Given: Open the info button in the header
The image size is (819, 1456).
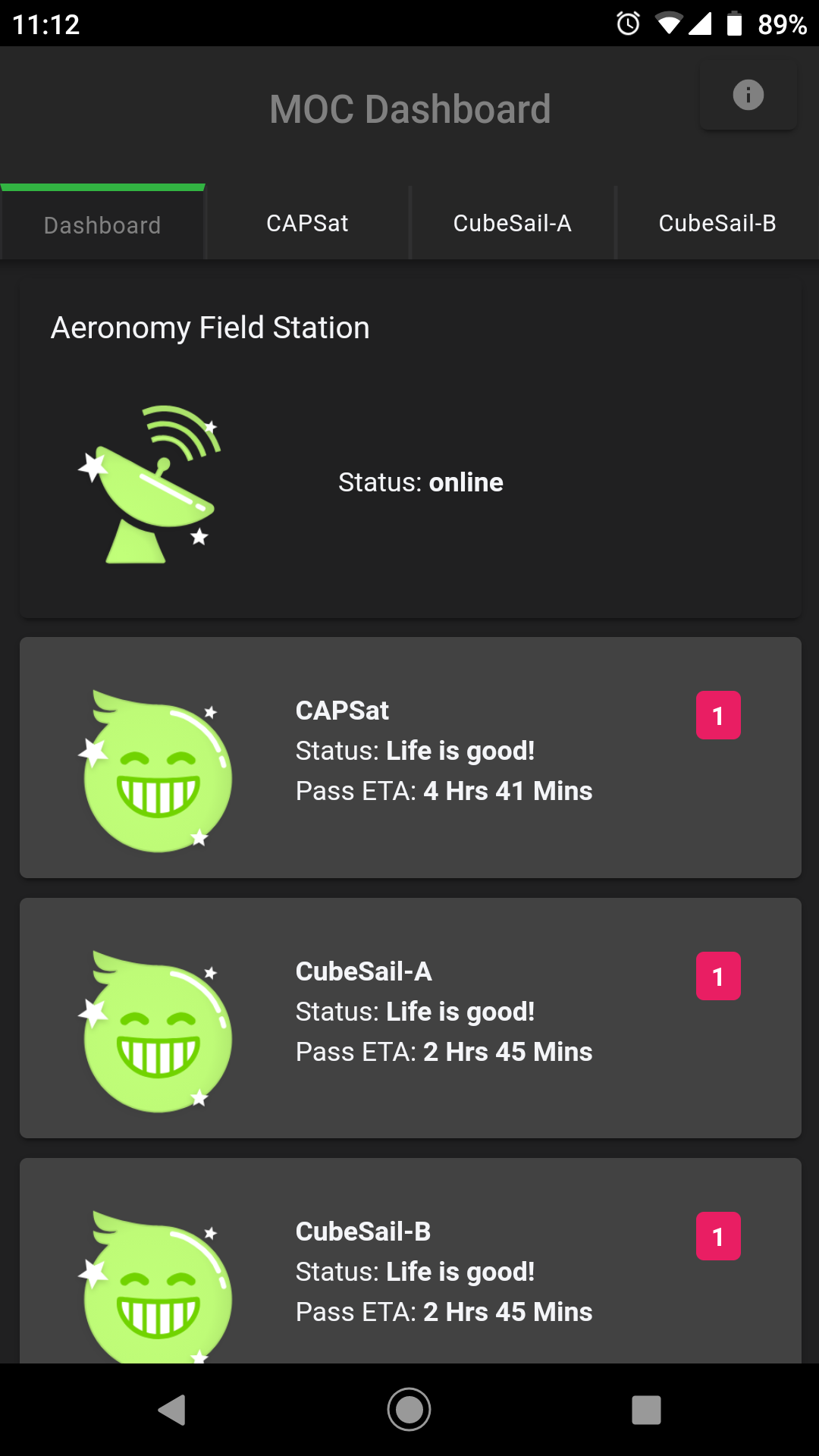Looking at the screenshot, I should (x=748, y=96).
